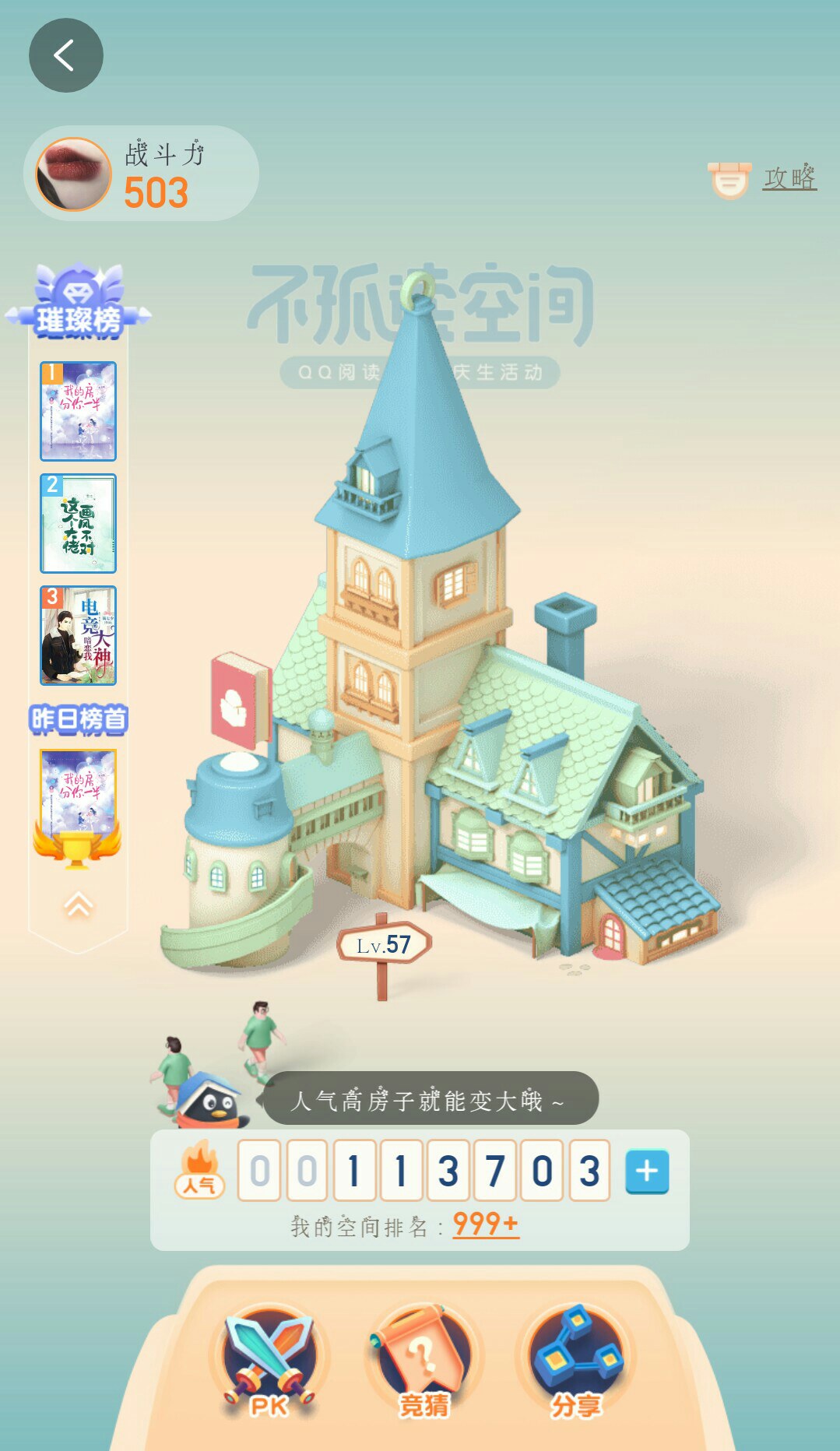Open my space ranking 999+ link

485,1224
